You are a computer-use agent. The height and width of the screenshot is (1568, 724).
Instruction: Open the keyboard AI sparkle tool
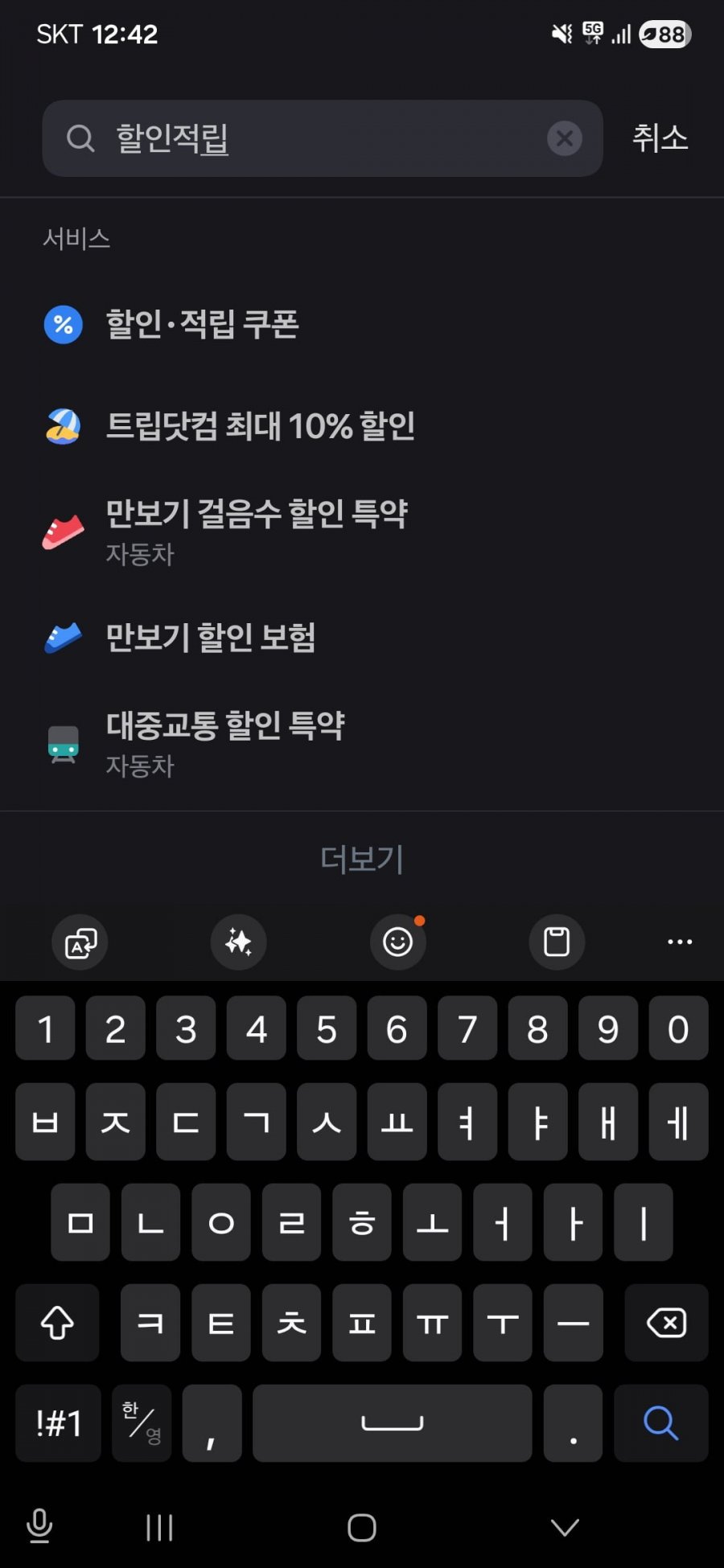tap(238, 942)
